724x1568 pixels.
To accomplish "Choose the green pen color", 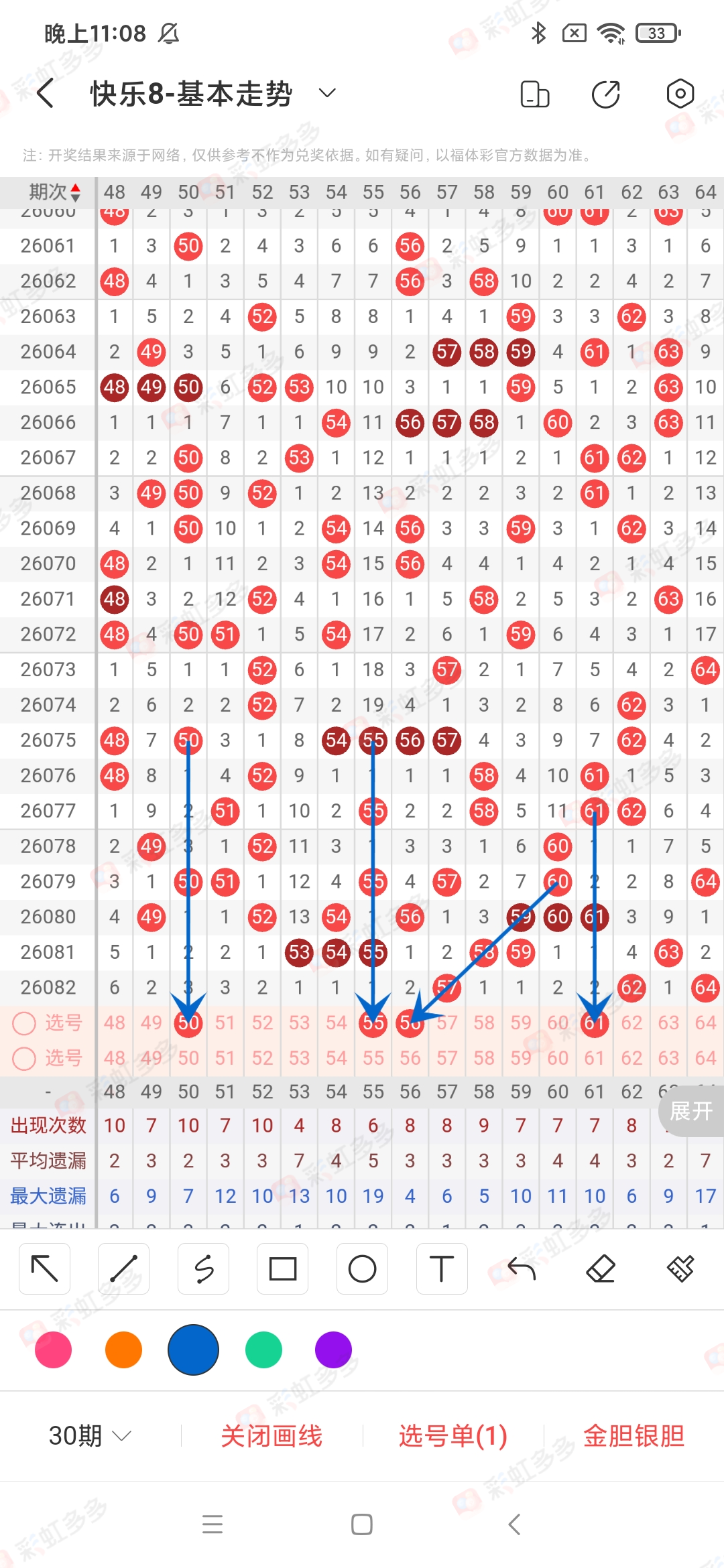I will 263,1350.
